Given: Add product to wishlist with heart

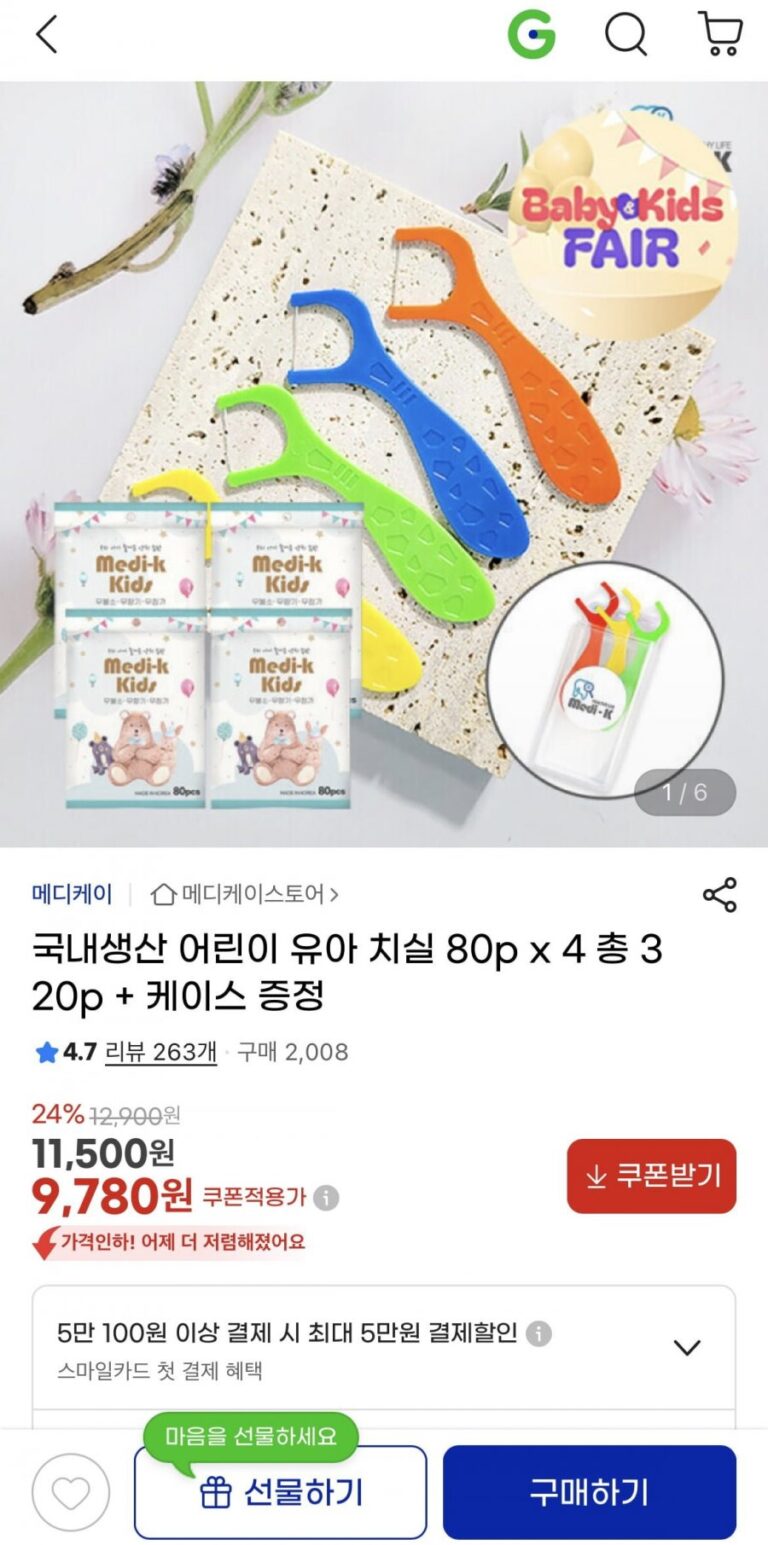Looking at the screenshot, I should (70, 1492).
